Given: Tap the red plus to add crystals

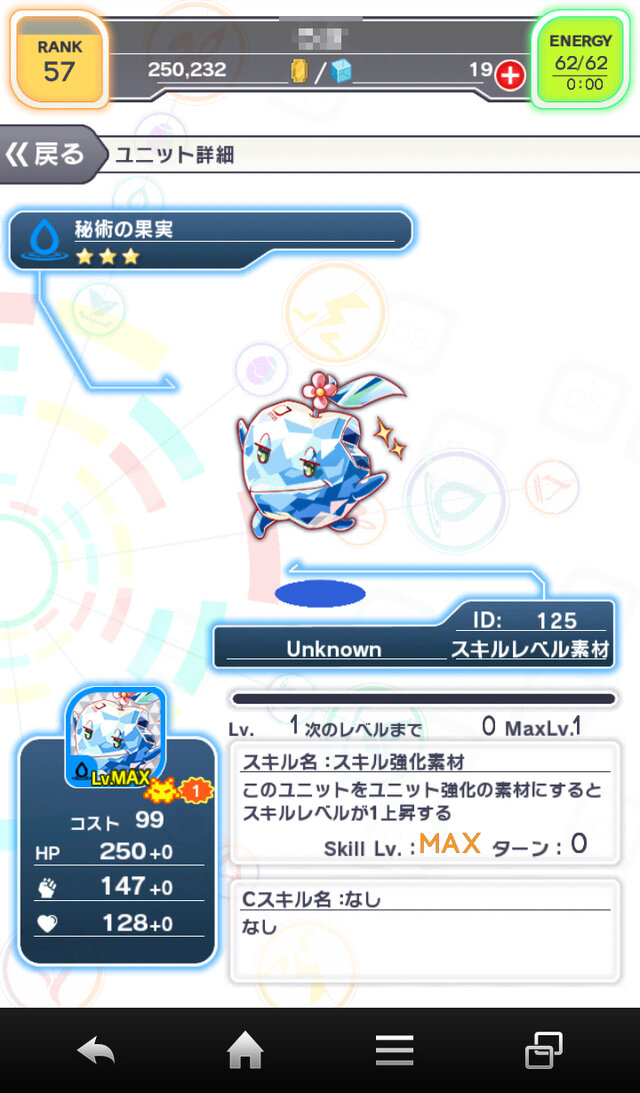Looking at the screenshot, I should 510,73.
